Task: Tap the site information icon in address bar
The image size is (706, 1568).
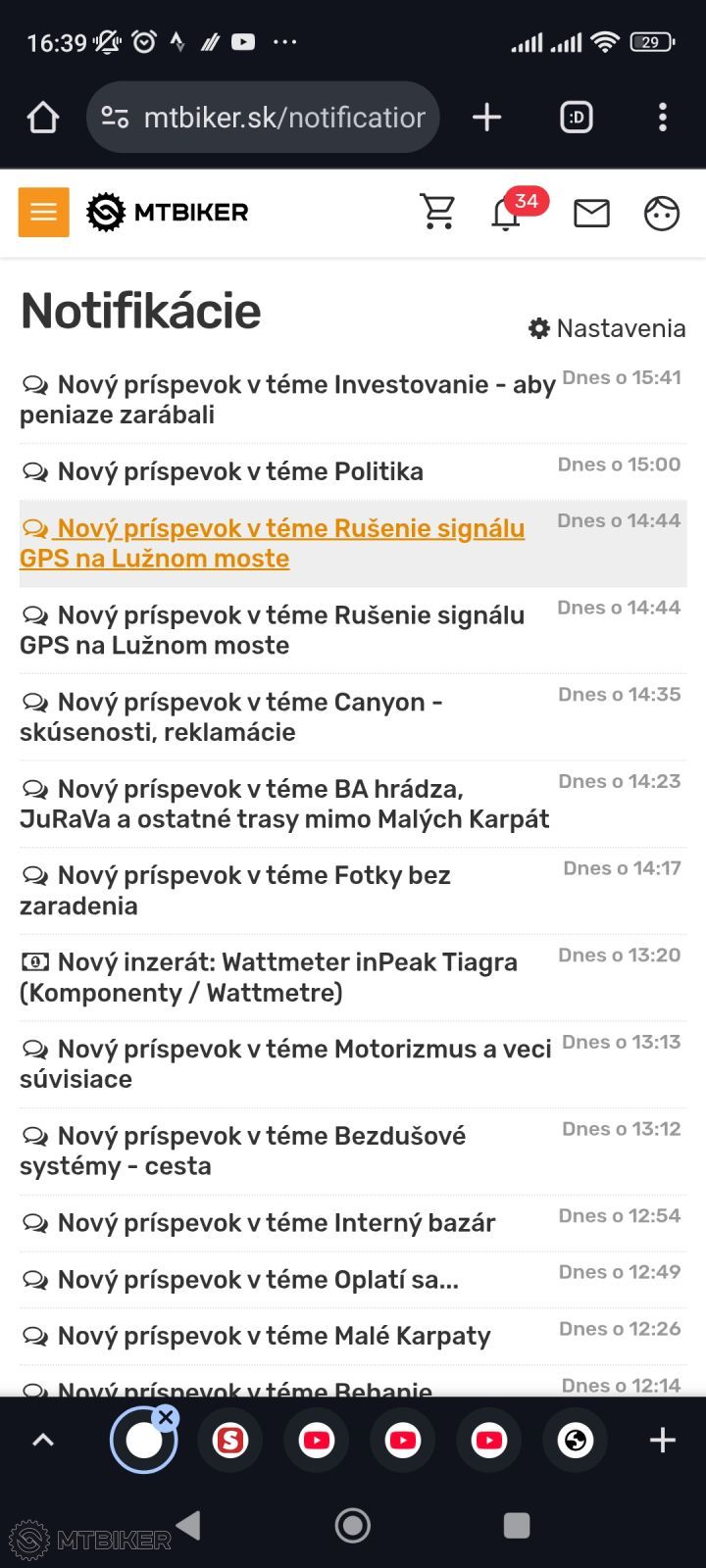Action: pyautogui.click(x=114, y=117)
